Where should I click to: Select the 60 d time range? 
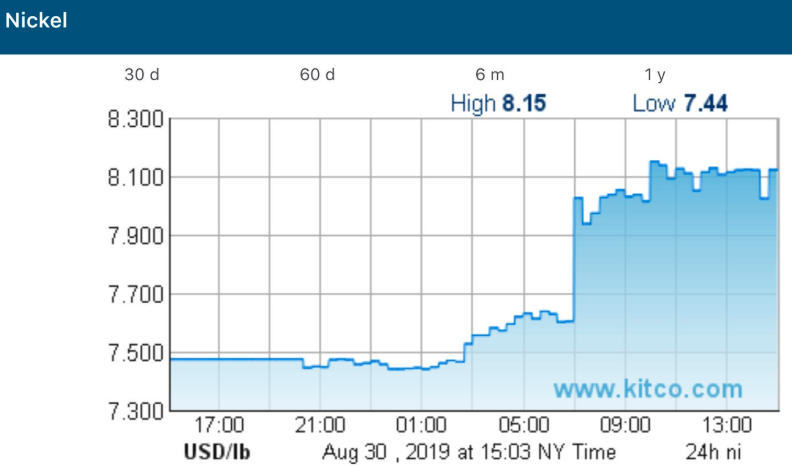(x=317, y=75)
